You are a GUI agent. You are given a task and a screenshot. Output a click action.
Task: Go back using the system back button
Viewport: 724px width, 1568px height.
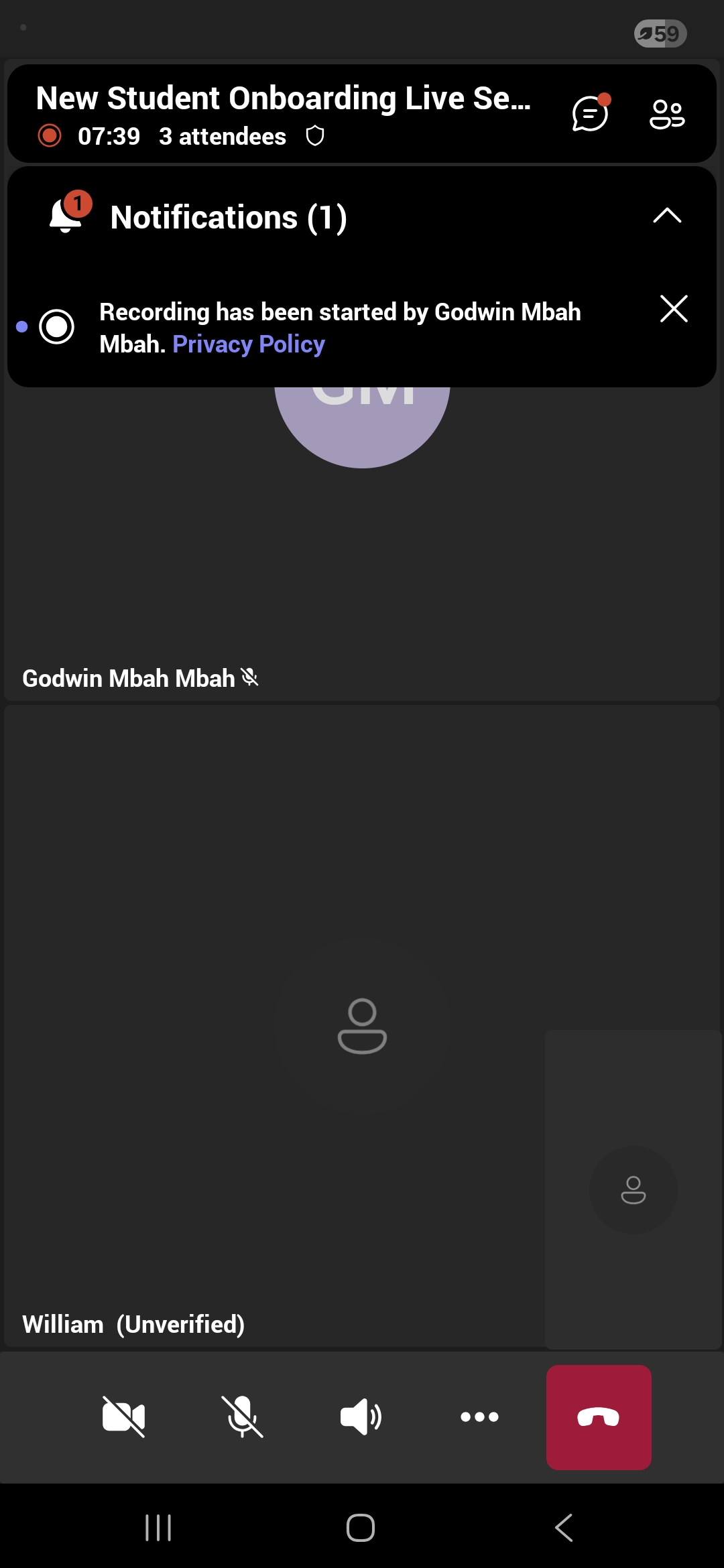click(x=564, y=1528)
